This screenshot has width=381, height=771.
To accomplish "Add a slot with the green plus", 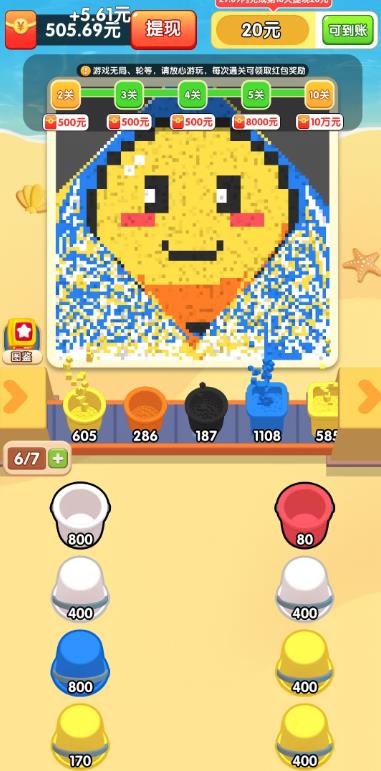I will (x=58, y=459).
